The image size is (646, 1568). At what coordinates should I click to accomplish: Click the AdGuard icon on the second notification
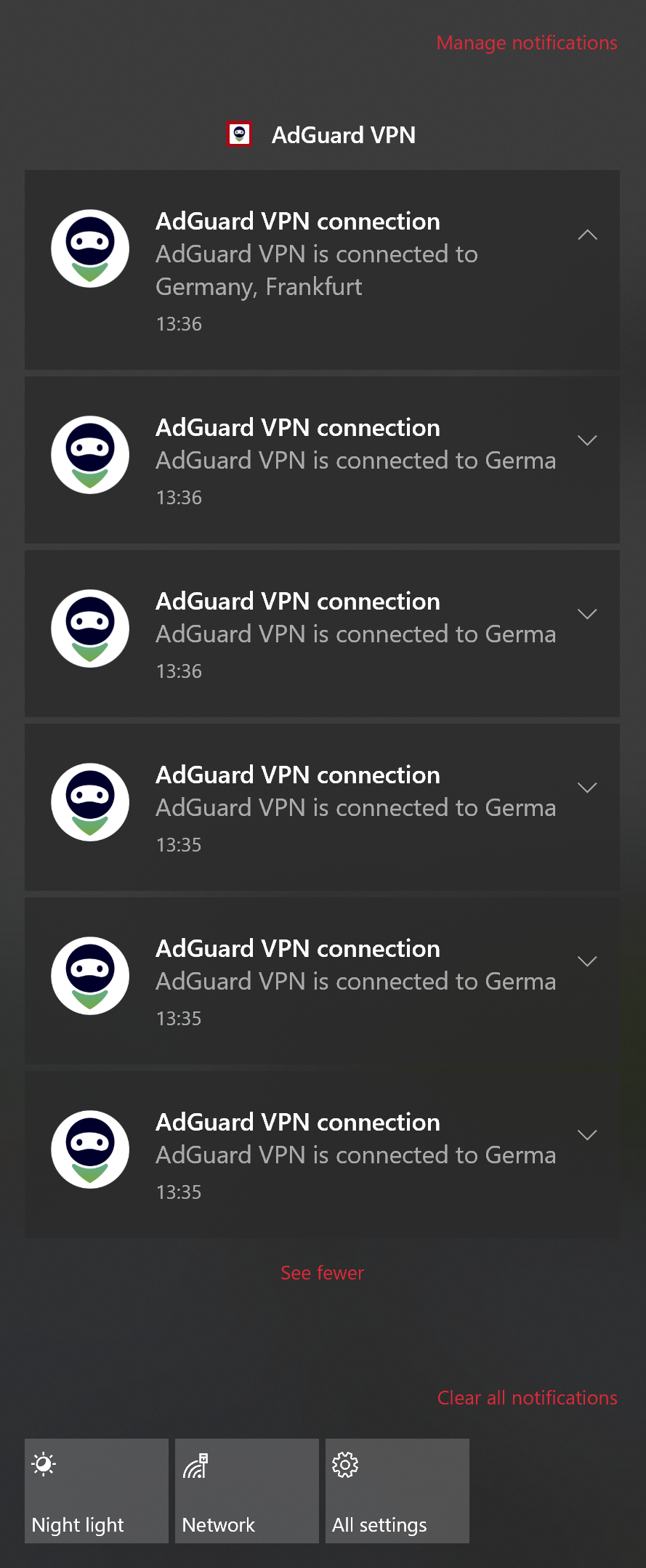89,456
